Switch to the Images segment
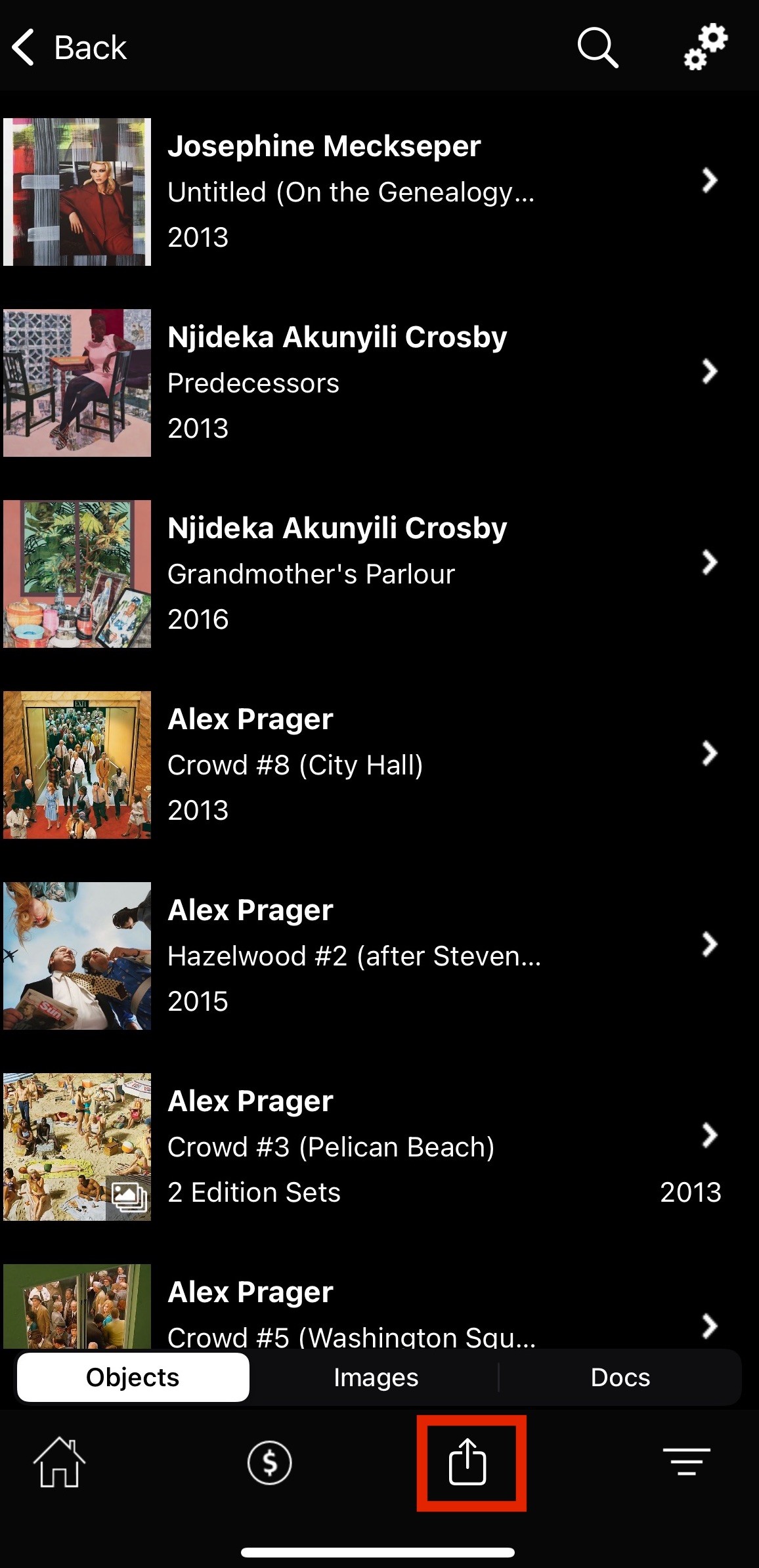The width and height of the screenshot is (759, 1568). (376, 1377)
